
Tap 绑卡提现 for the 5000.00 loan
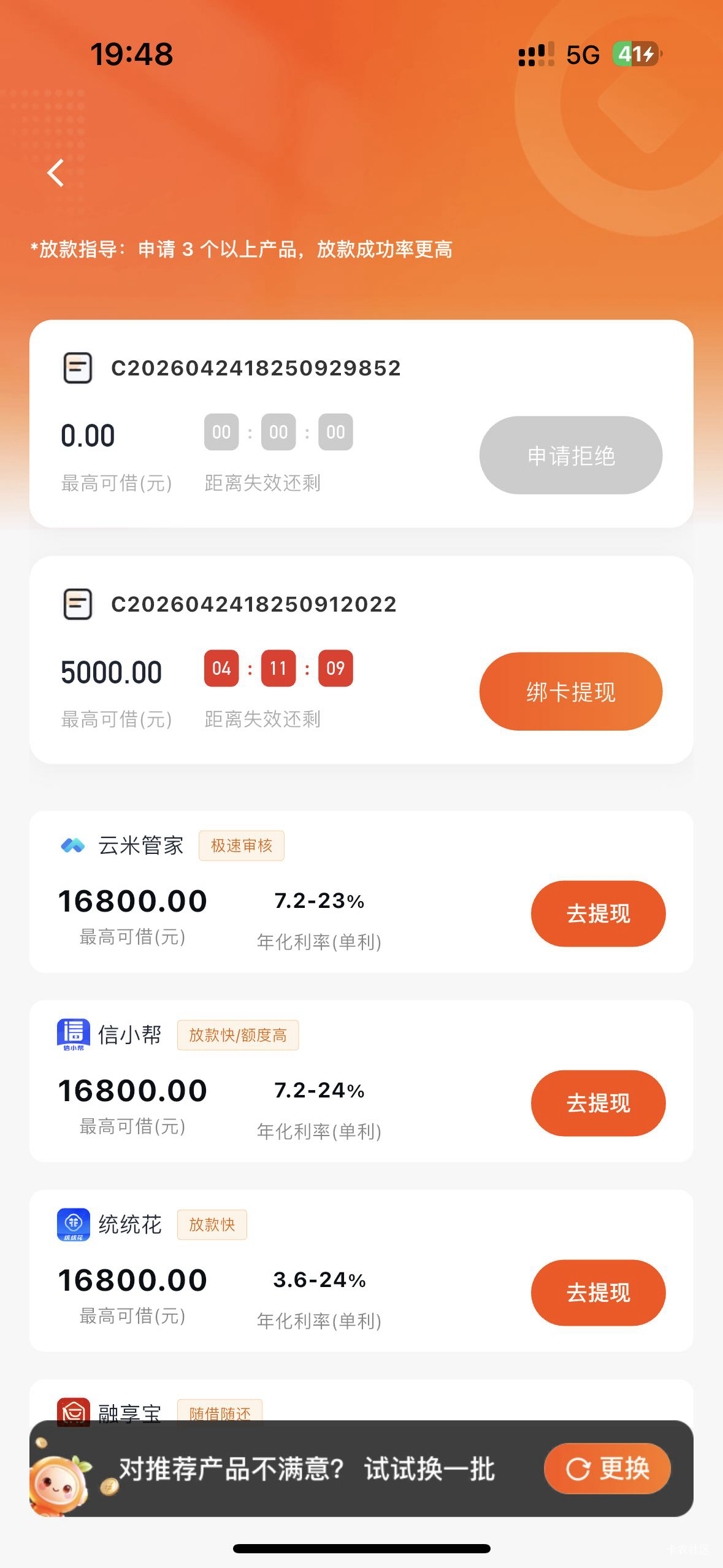click(570, 691)
